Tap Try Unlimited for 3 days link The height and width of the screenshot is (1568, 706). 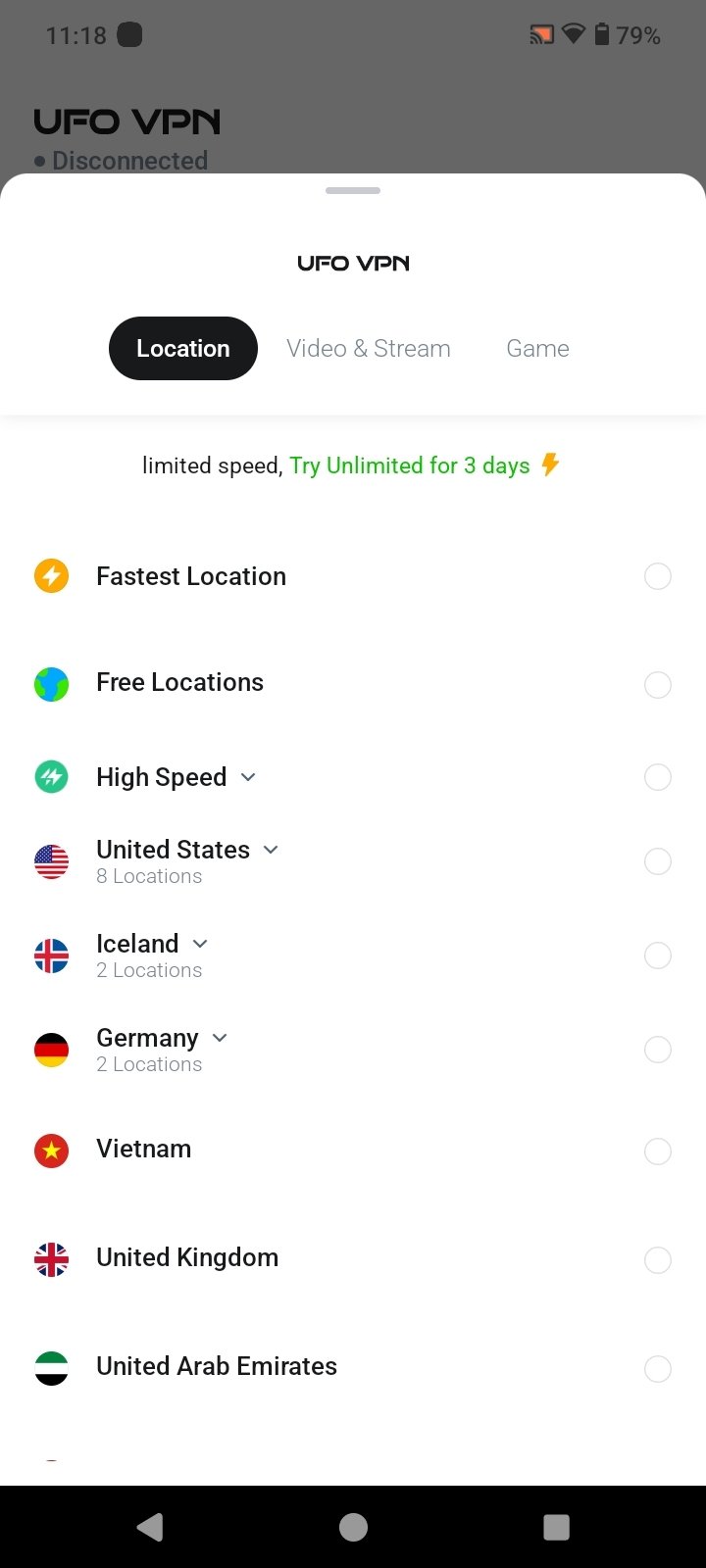(410, 465)
